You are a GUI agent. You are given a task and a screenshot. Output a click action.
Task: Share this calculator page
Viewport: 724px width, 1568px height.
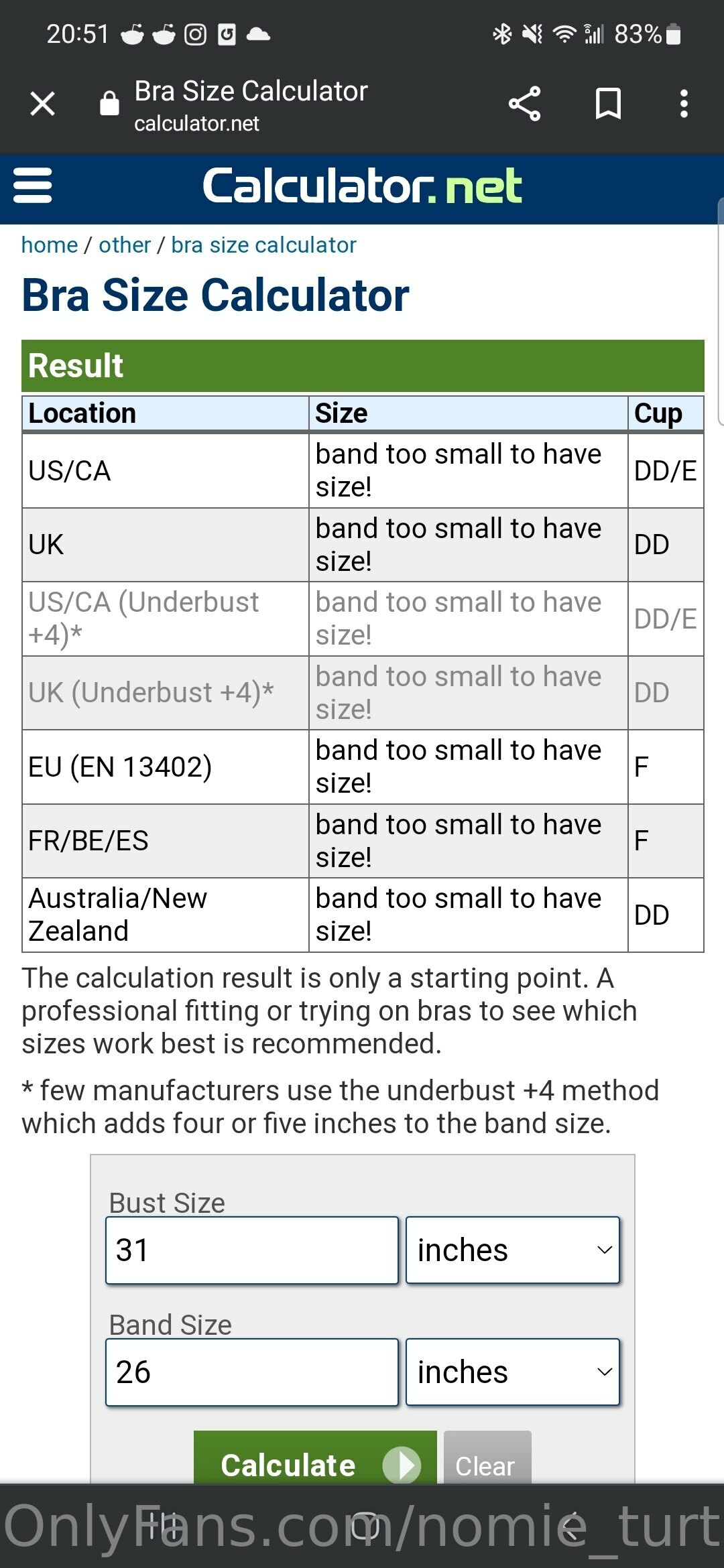coord(524,104)
